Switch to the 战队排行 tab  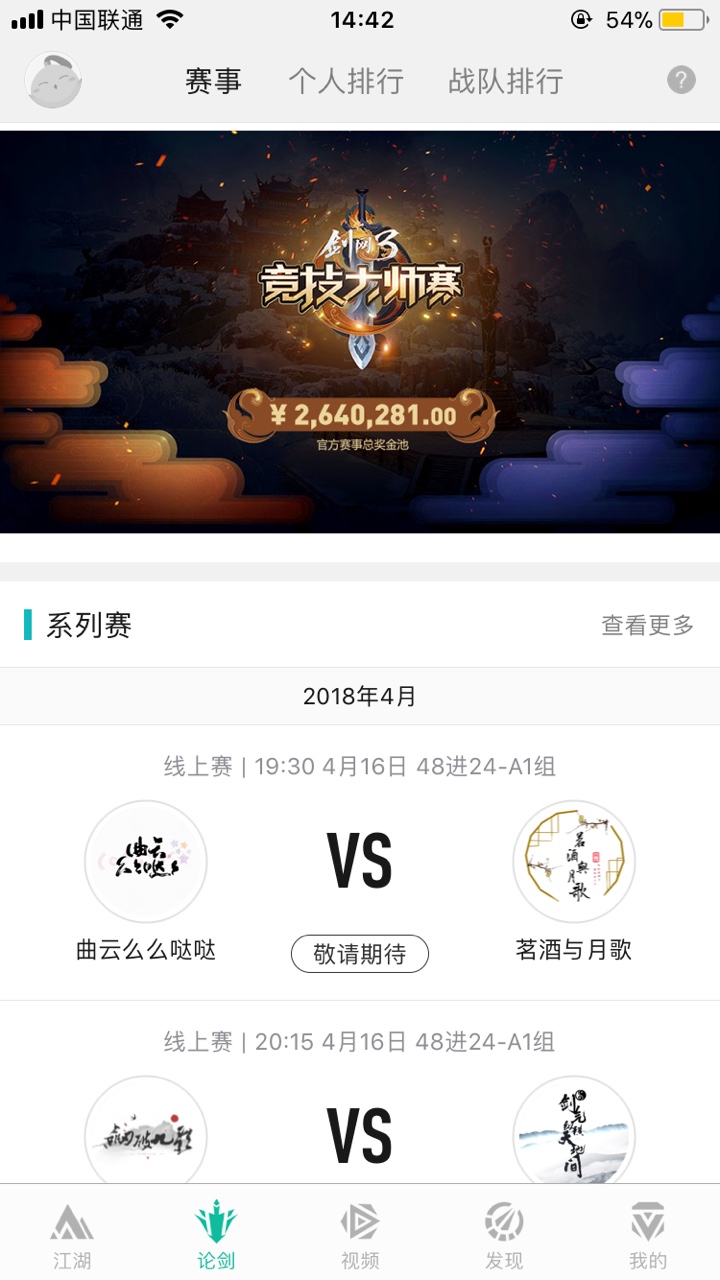[505, 81]
